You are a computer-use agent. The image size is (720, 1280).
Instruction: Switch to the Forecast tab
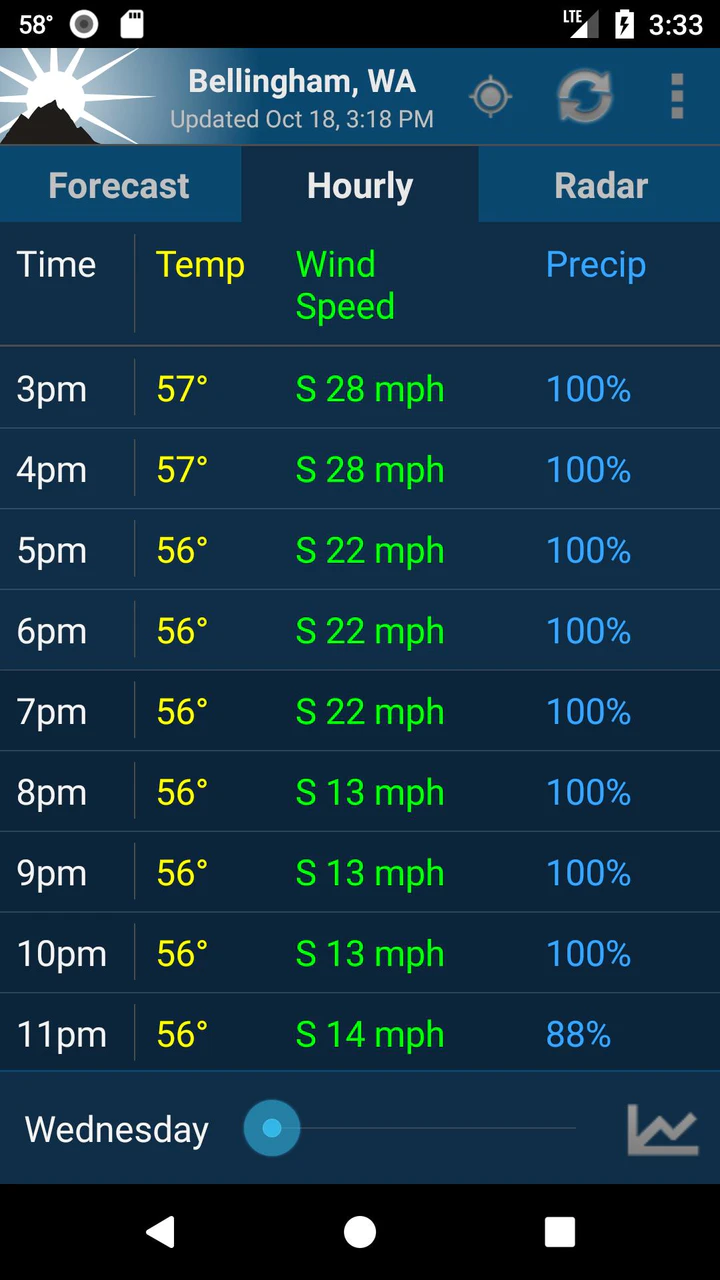pos(120,185)
